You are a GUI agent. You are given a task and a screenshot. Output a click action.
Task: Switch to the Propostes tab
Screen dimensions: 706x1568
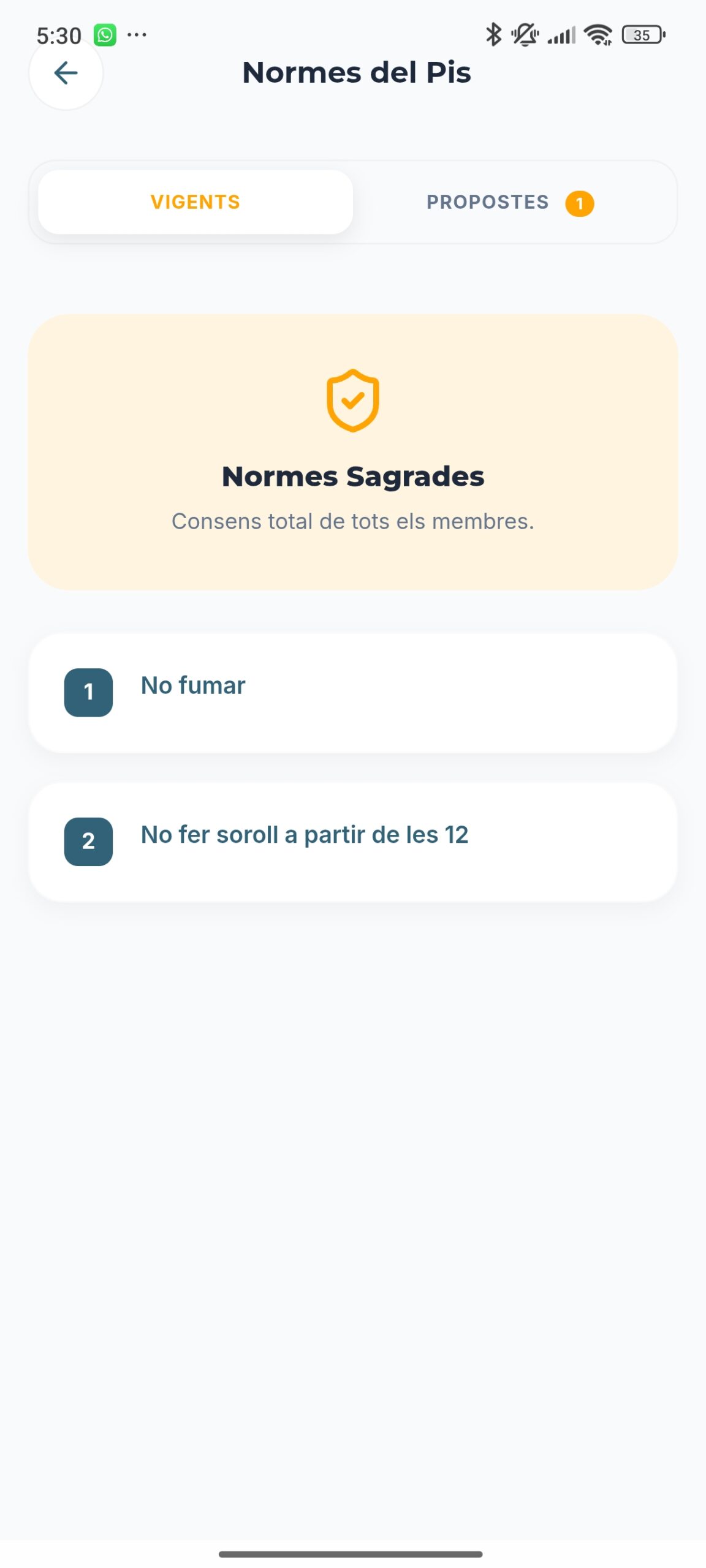click(x=509, y=202)
